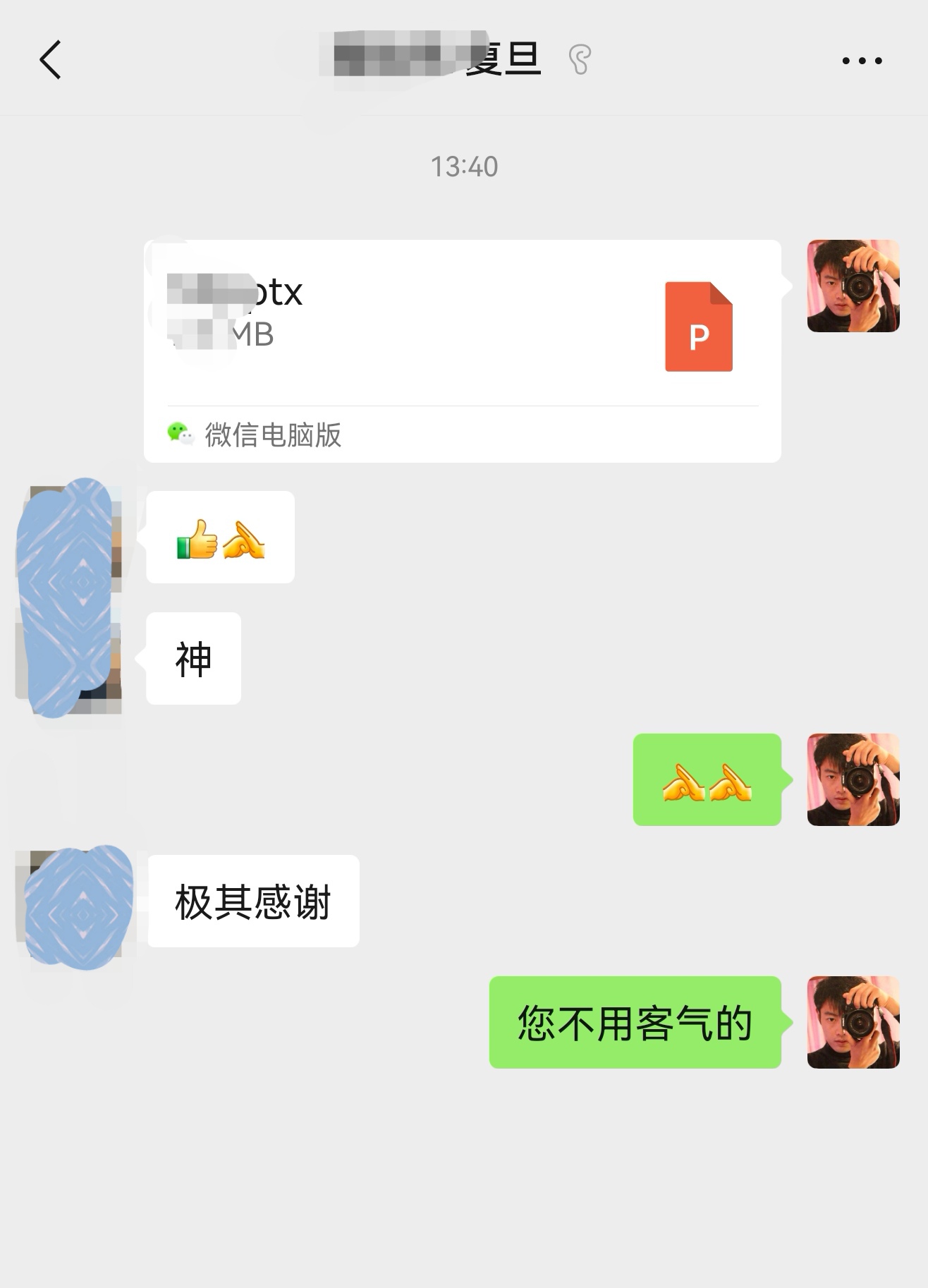This screenshot has width=928, height=1288.
Task: Select the 神 message bubble
Action: 193,657
